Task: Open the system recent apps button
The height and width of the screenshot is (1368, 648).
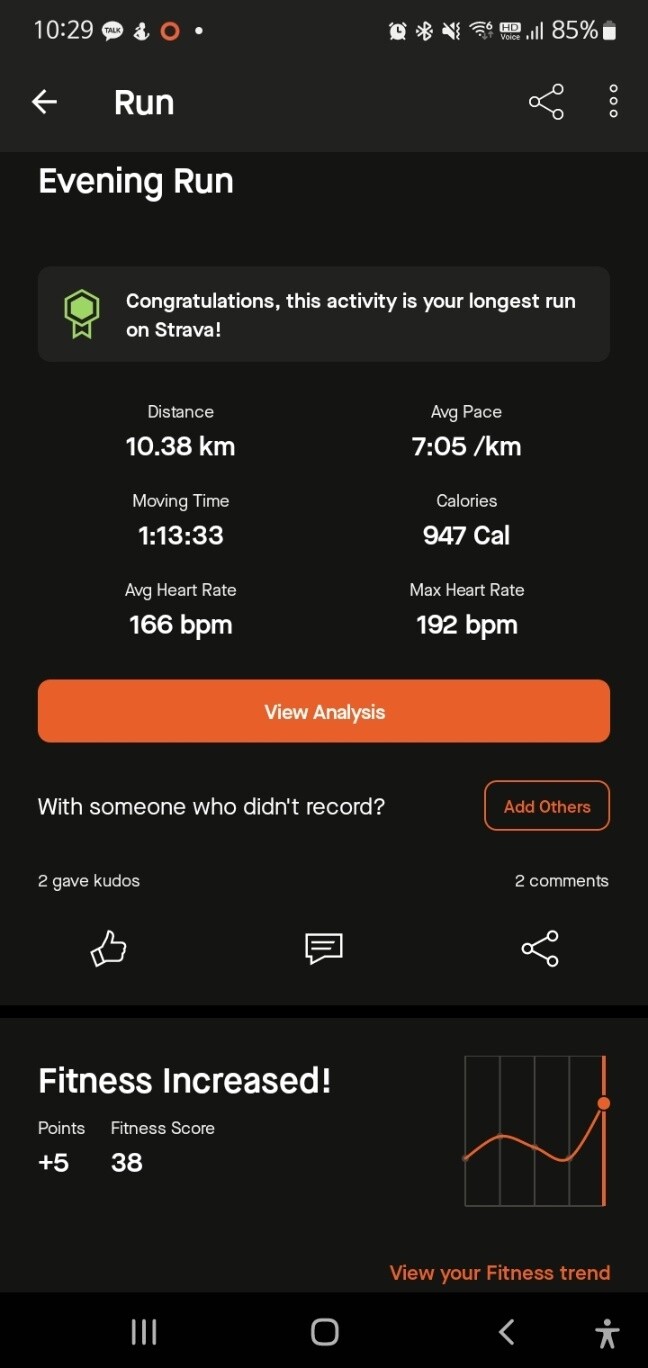Action: pyautogui.click(x=144, y=1332)
